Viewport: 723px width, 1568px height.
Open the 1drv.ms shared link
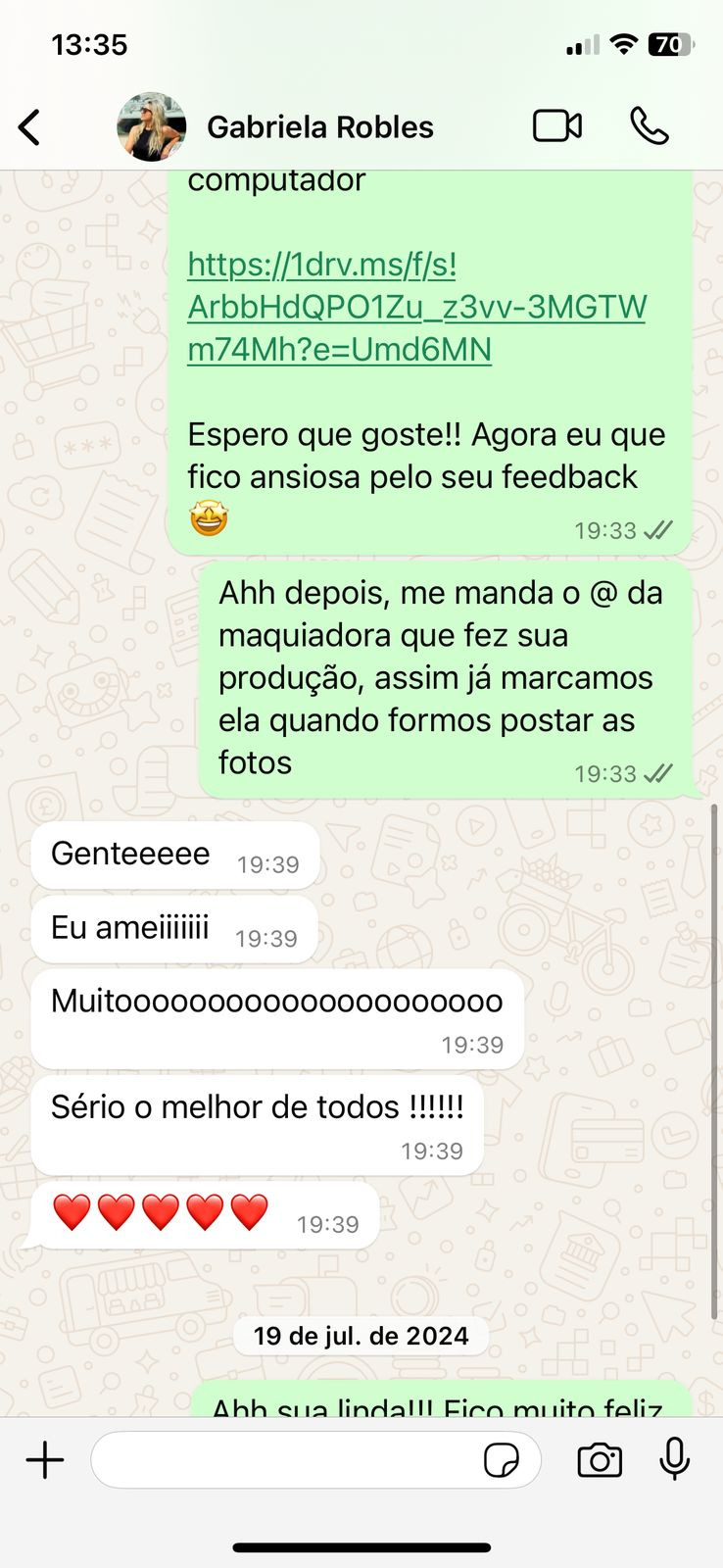pyautogui.click(x=416, y=307)
